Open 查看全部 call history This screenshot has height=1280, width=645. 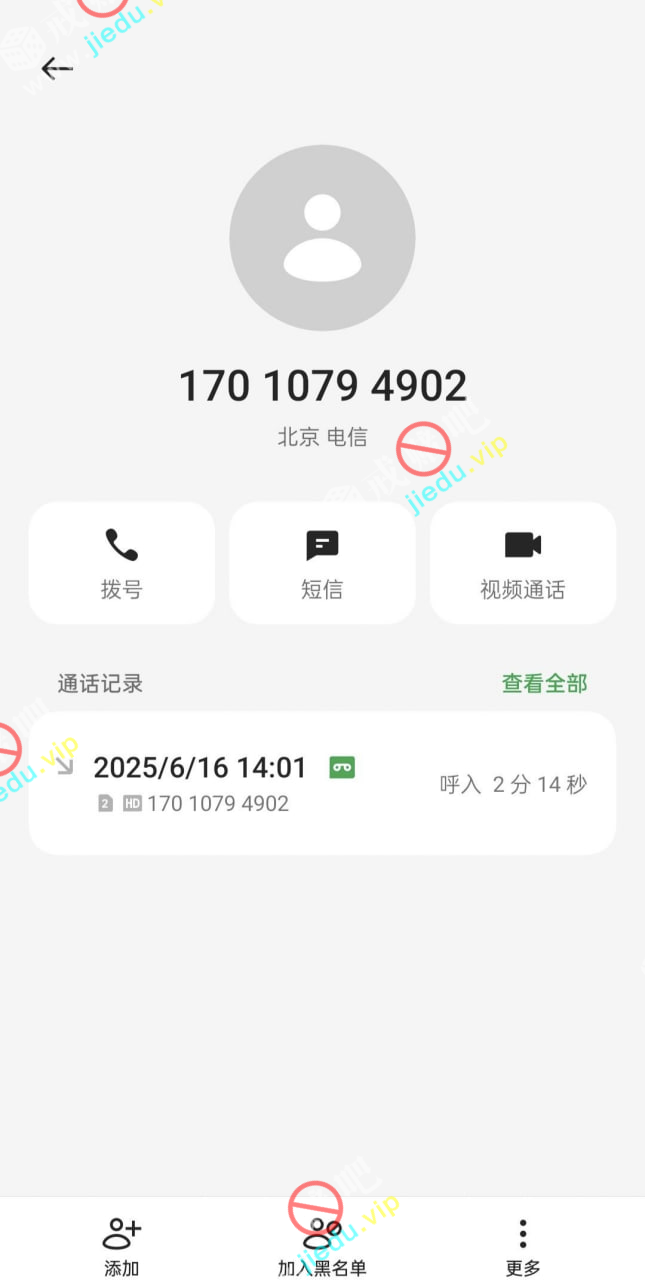click(x=544, y=683)
